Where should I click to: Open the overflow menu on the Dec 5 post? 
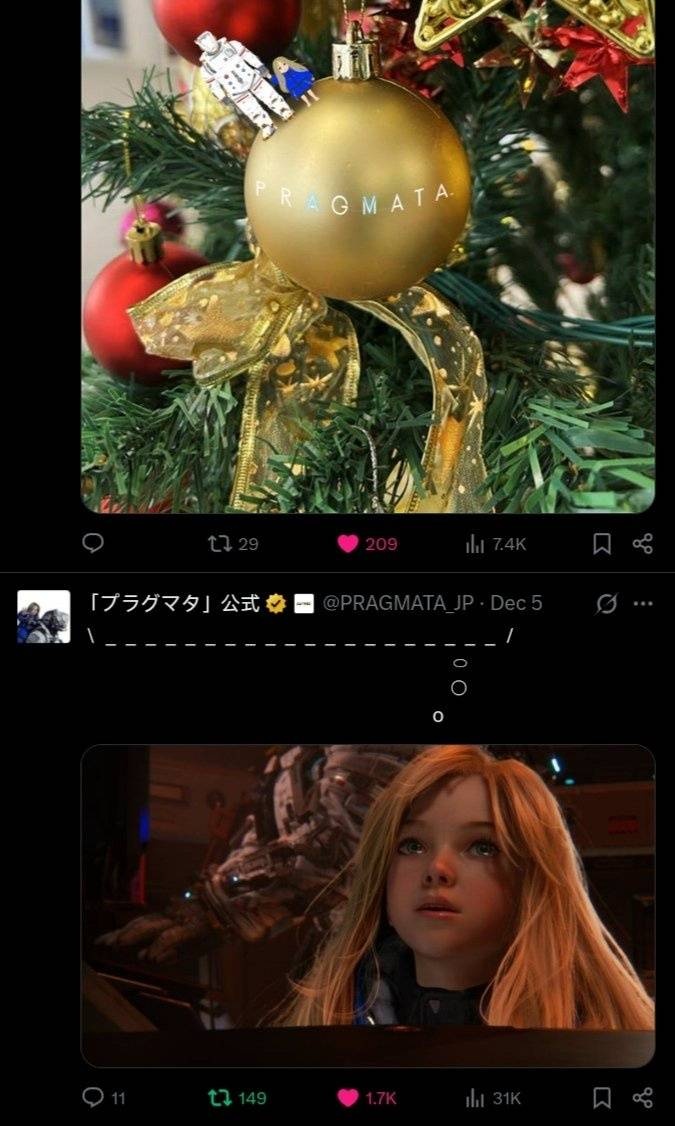click(x=643, y=604)
